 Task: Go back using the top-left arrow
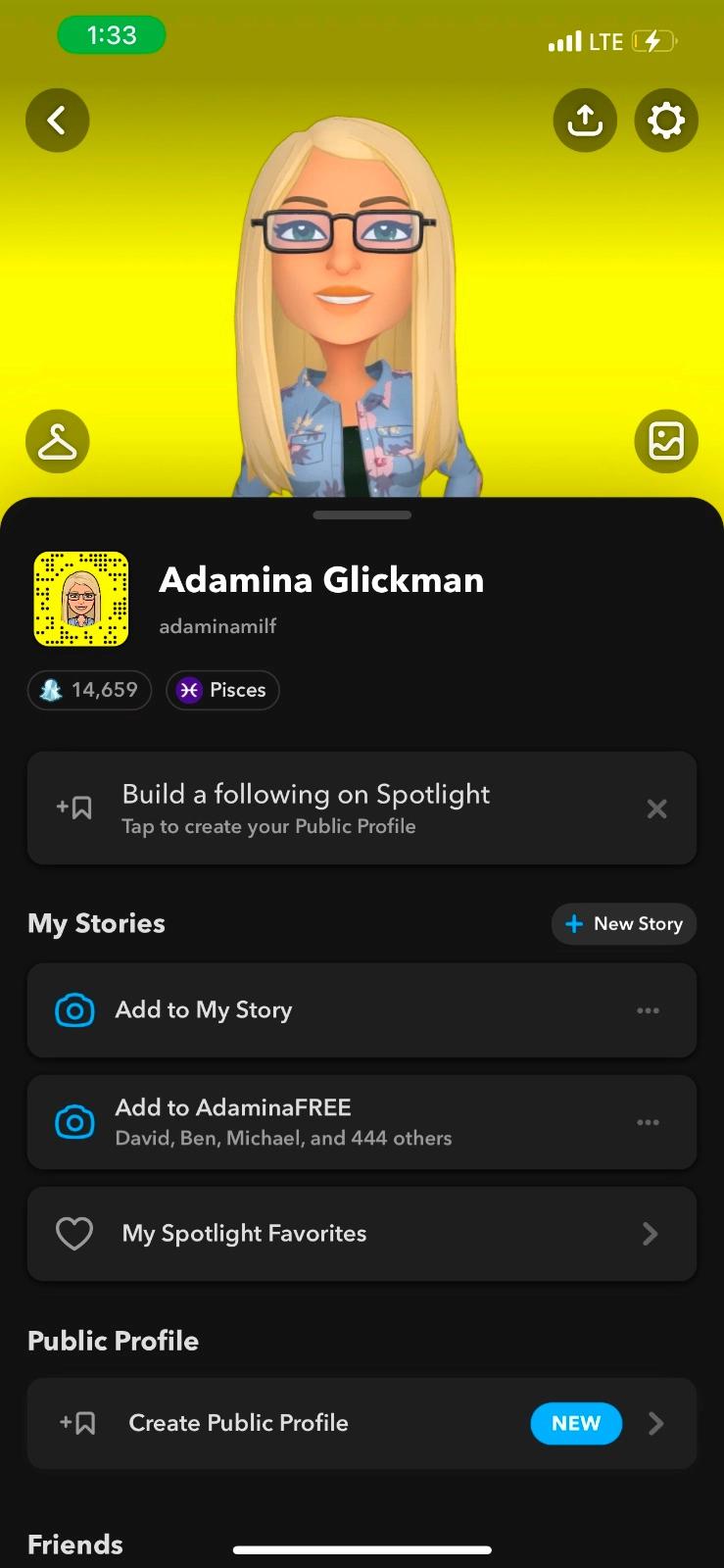click(x=57, y=121)
